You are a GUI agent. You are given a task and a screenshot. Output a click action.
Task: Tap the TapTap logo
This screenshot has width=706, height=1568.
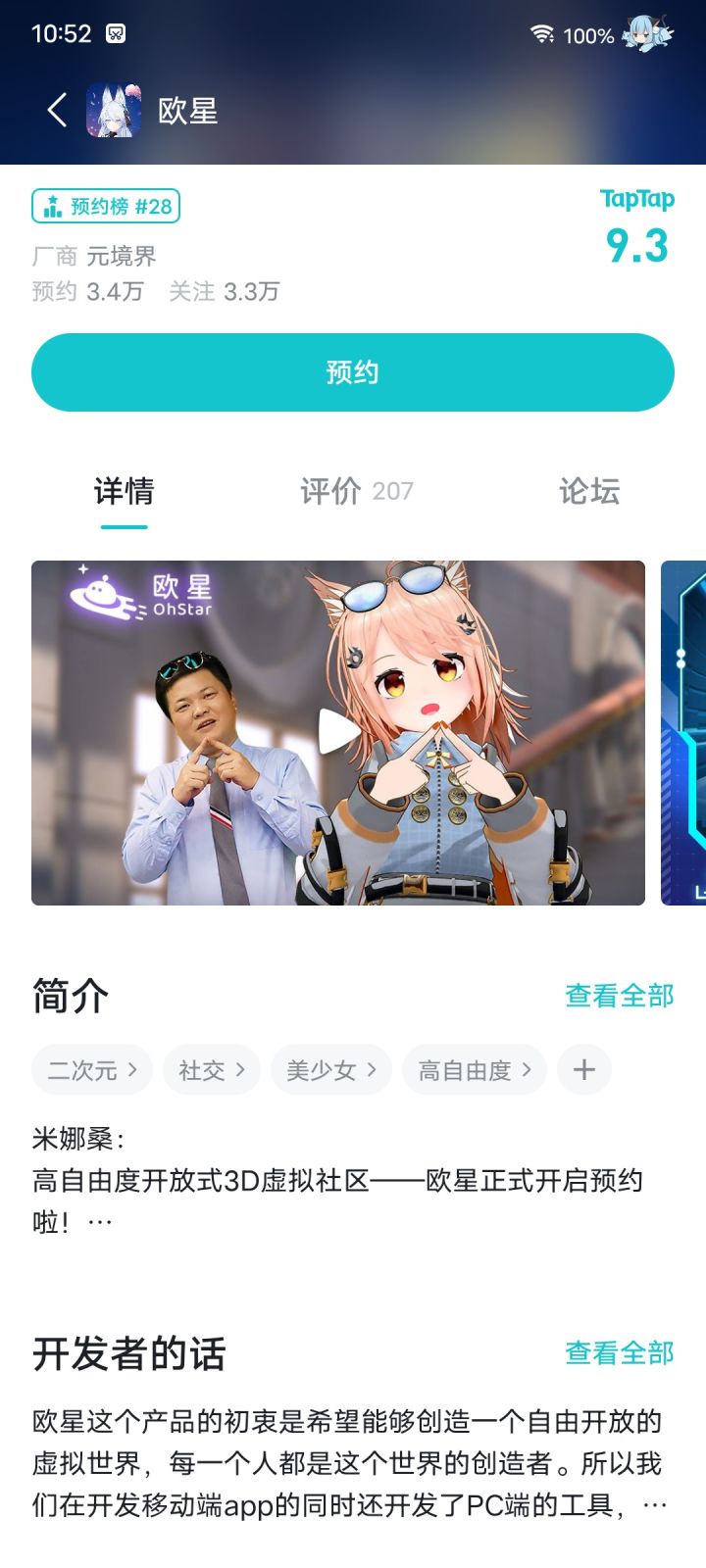tap(636, 200)
